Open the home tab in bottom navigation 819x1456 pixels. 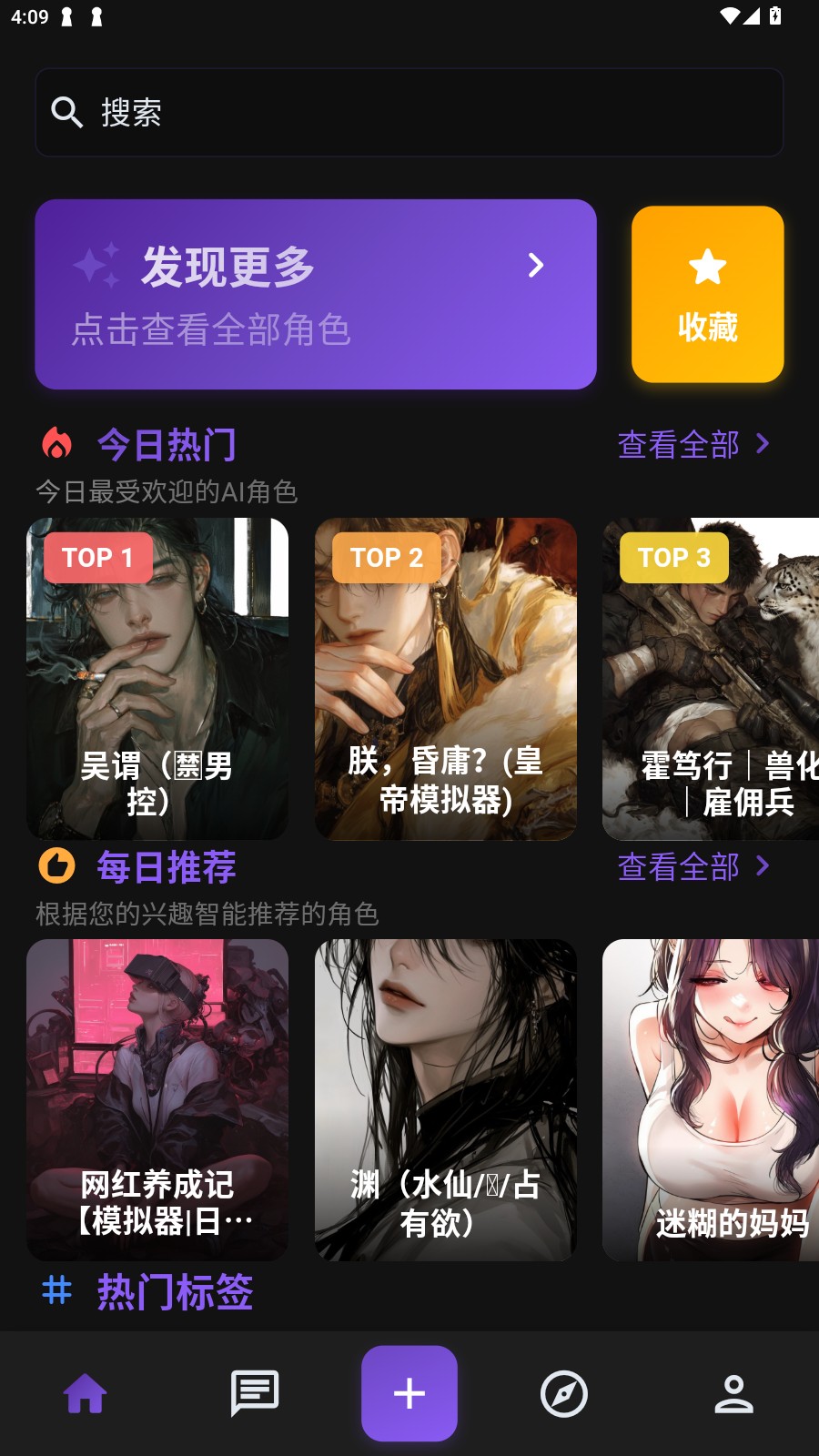tap(85, 1393)
